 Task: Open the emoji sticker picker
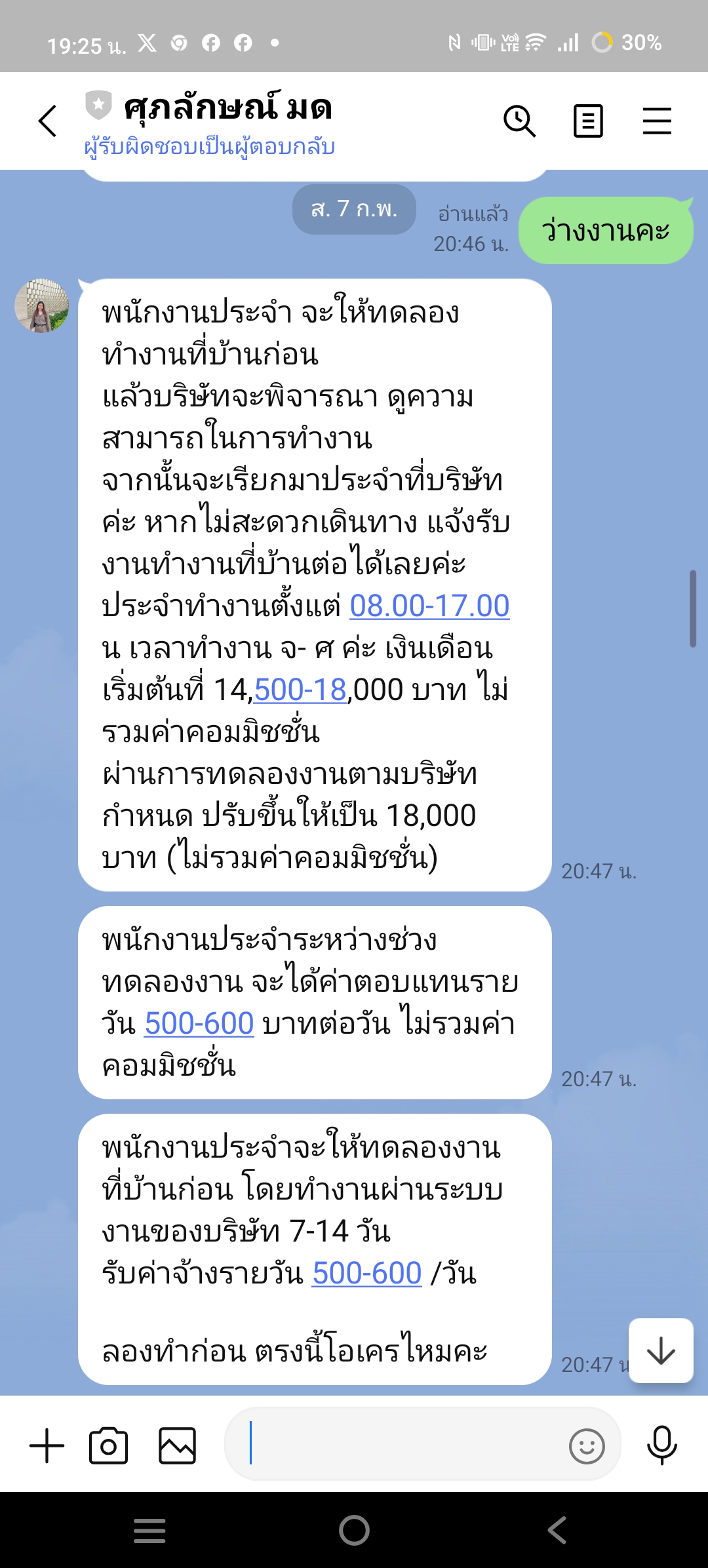[x=587, y=1445]
